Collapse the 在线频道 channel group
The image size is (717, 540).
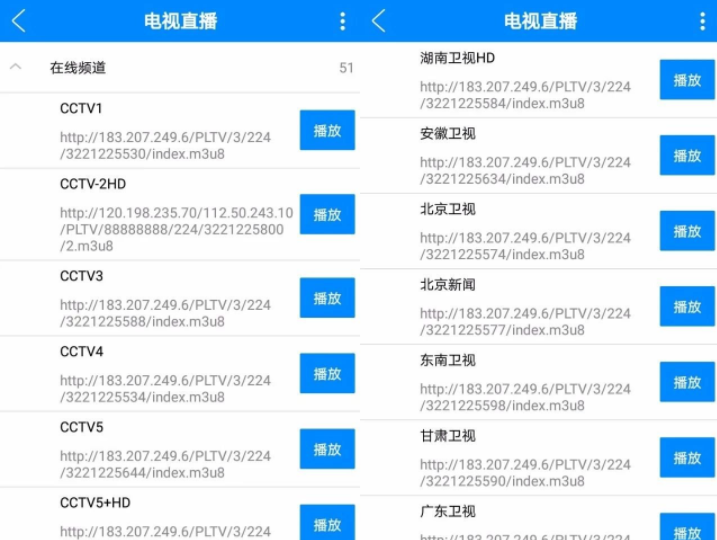(16, 68)
